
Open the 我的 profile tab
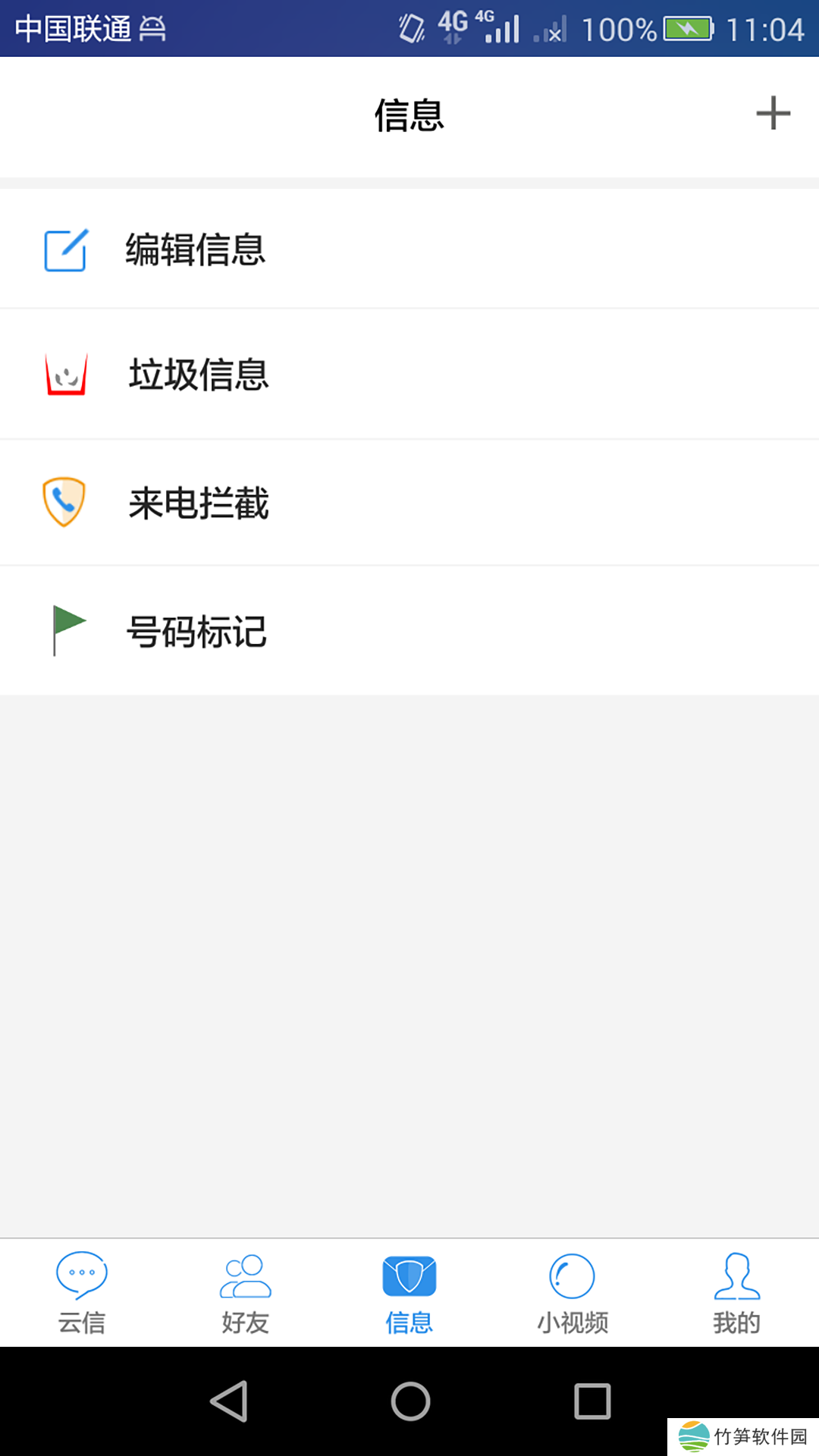(736, 1293)
